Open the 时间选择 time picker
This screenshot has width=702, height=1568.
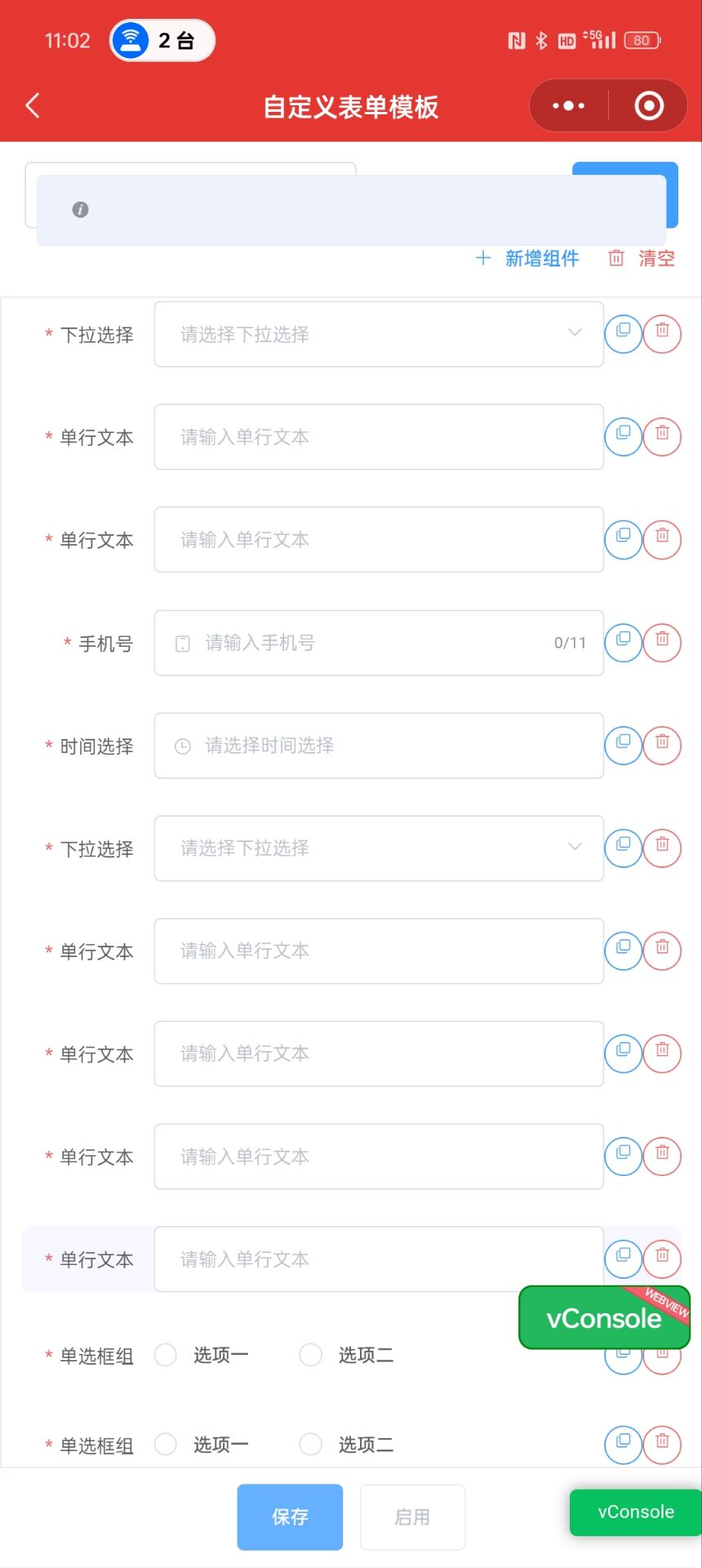click(x=379, y=746)
